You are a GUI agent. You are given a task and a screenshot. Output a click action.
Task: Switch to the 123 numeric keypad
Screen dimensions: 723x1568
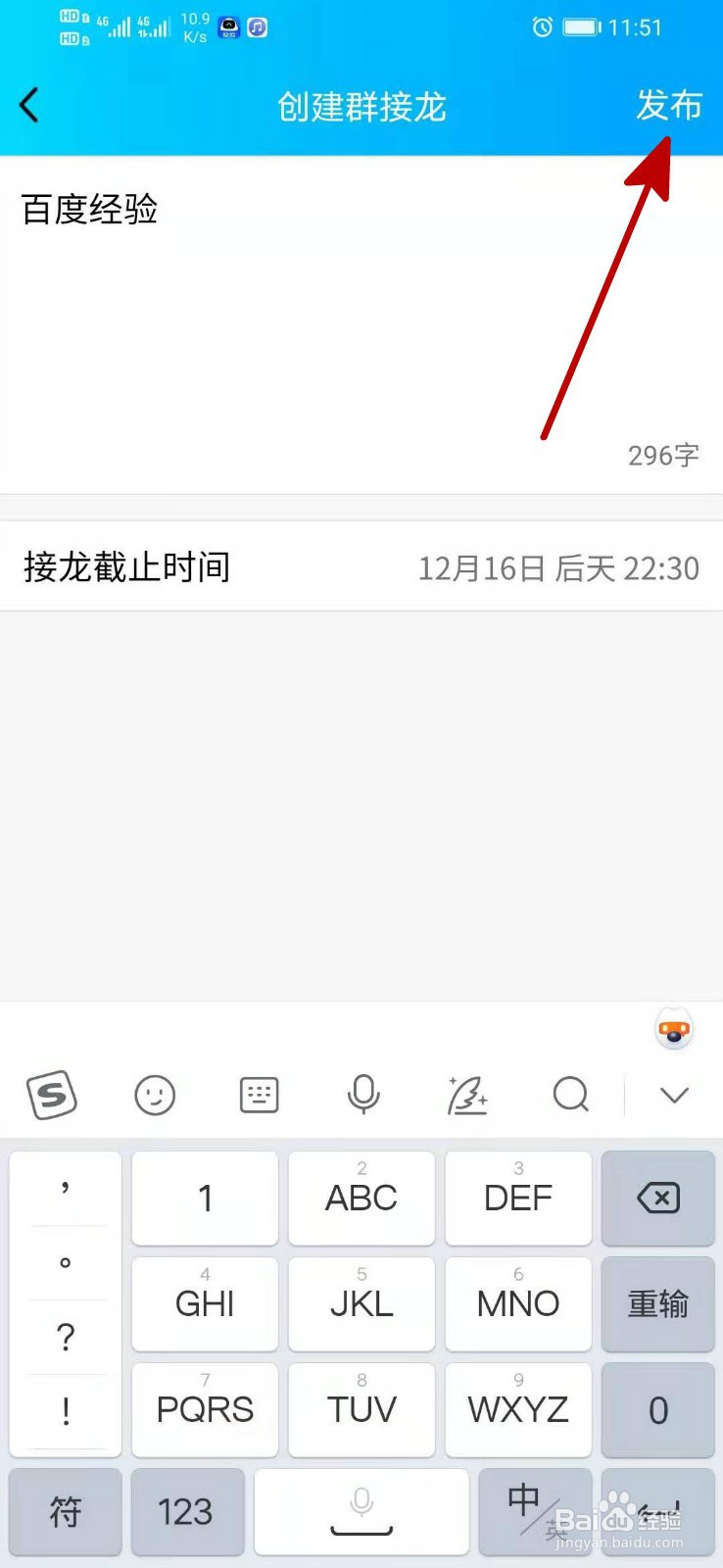[186, 1511]
